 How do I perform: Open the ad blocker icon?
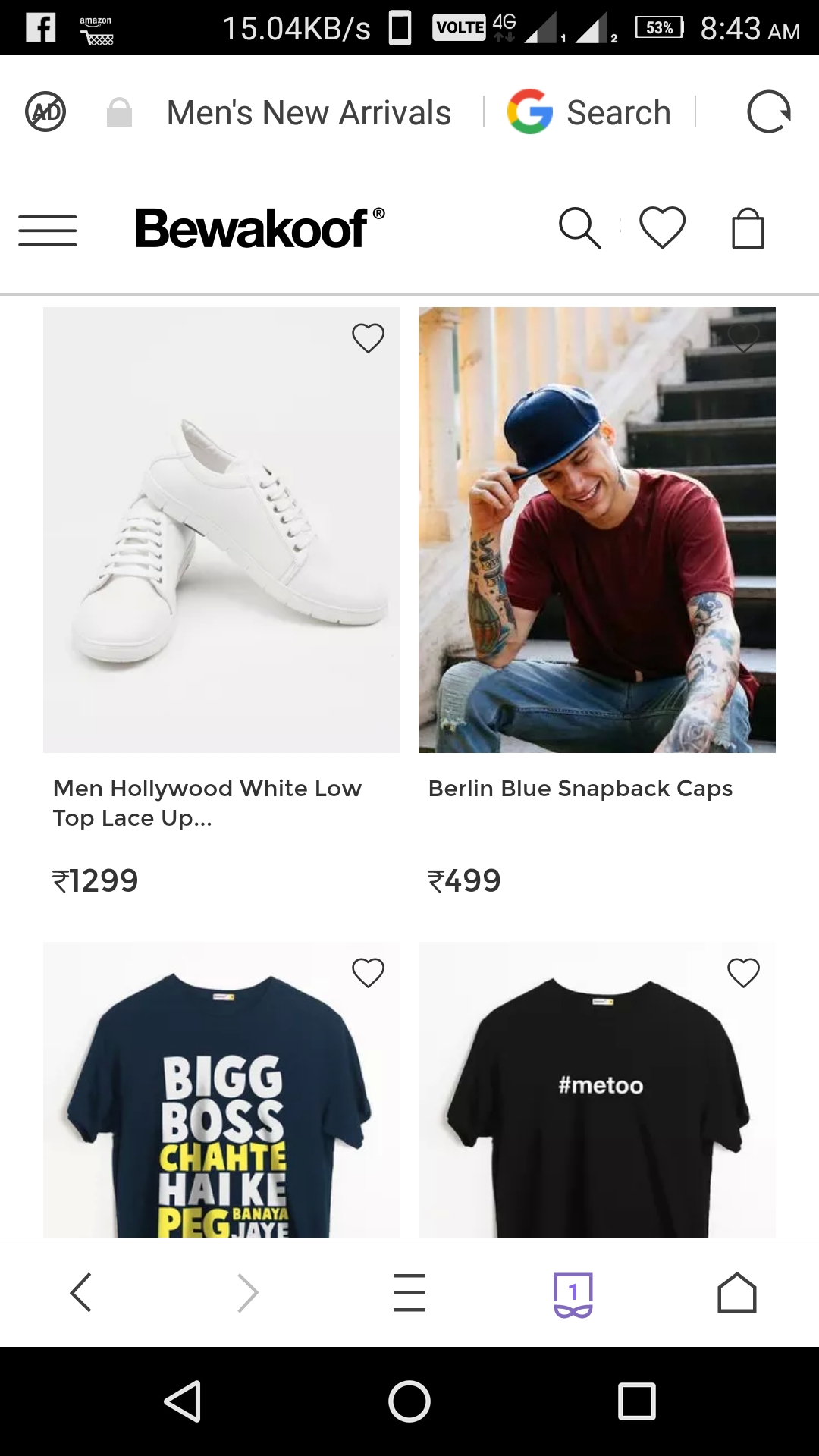pos(45,112)
